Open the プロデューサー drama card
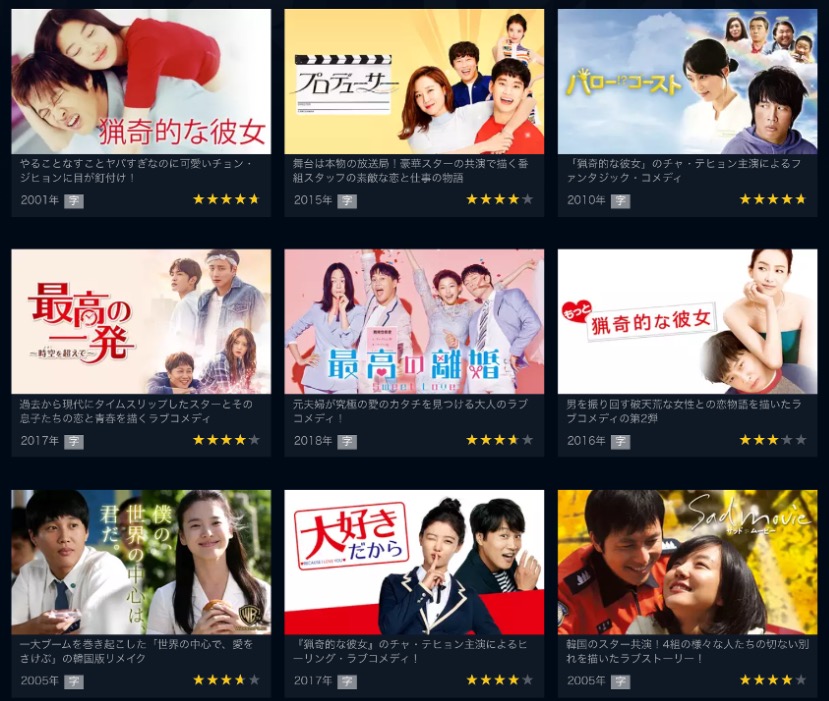The image size is (829, 701). click(x=414, y=82)
